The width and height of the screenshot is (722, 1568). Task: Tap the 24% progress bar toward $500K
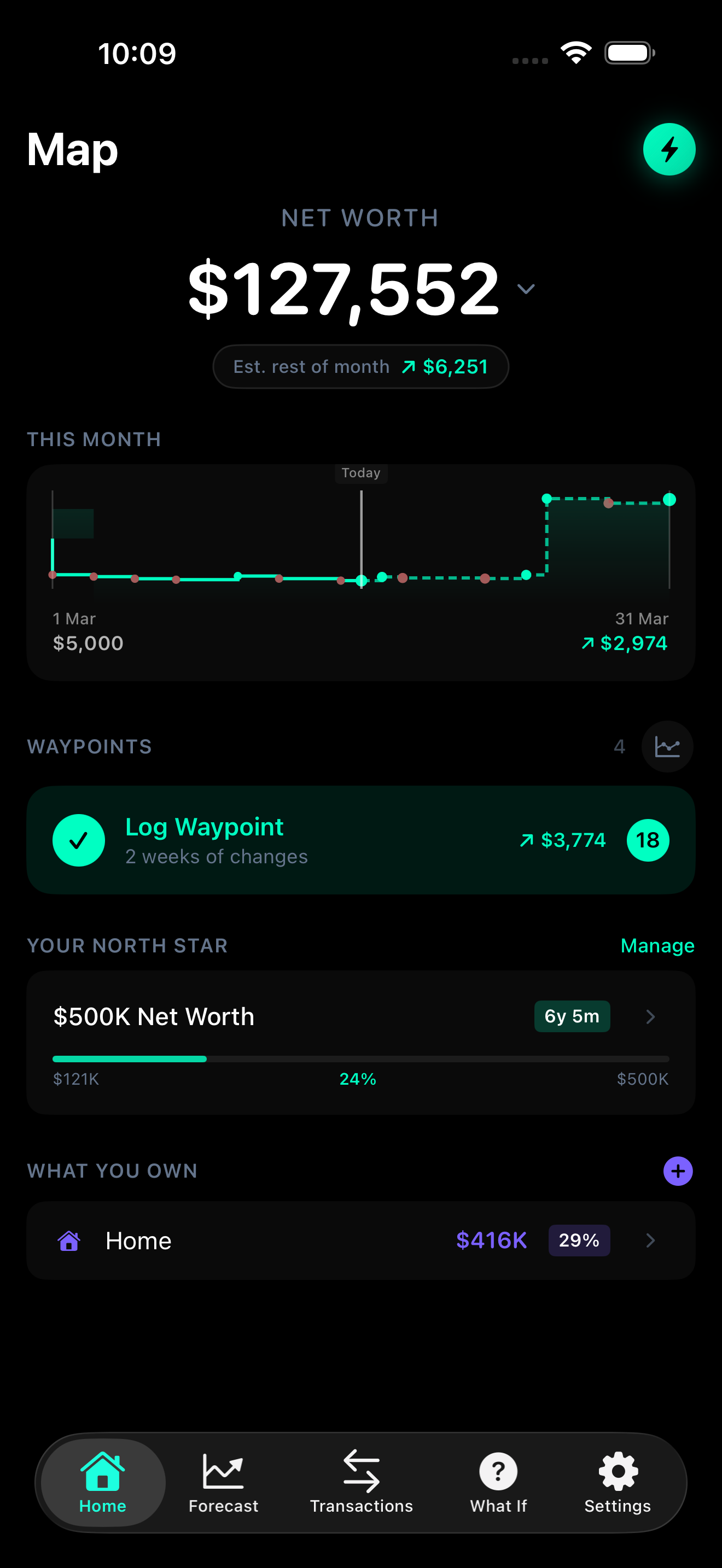pos(360,1058)
